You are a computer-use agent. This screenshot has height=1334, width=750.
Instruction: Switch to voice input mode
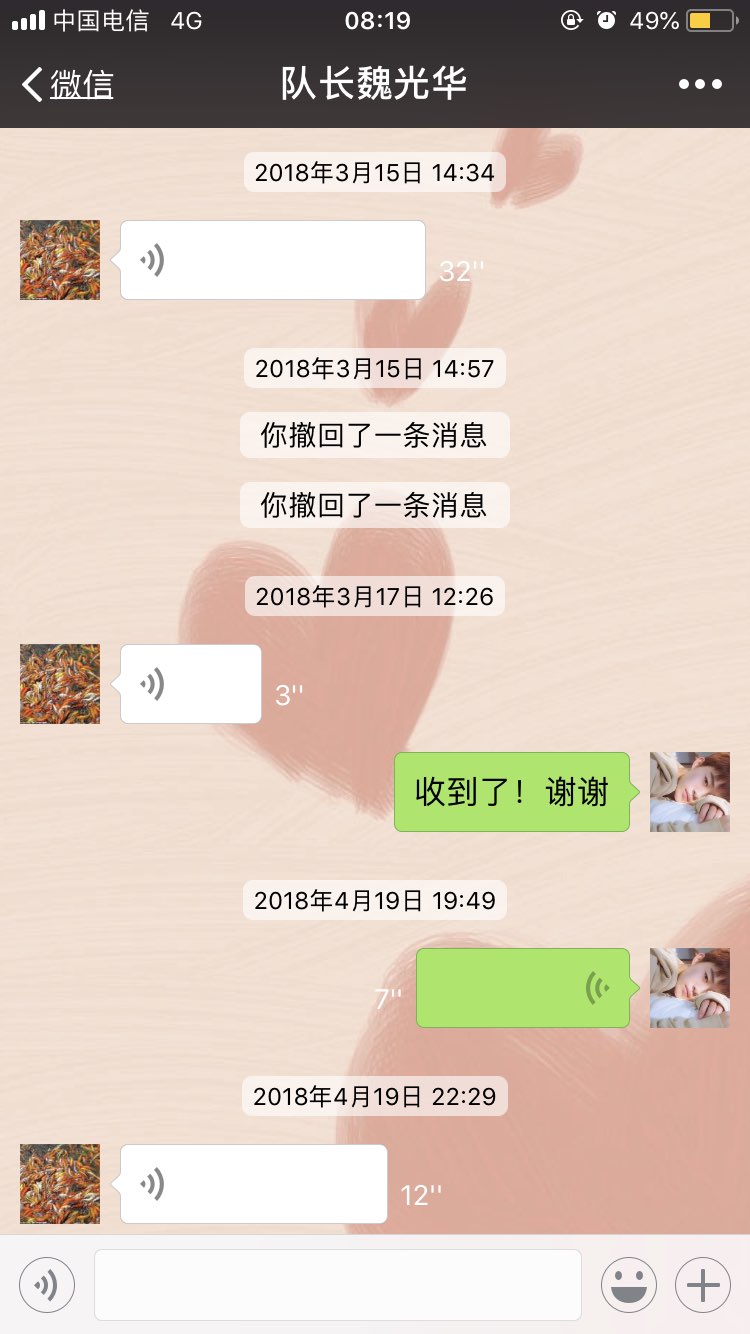pyautogui.click(x=47, y=1284)
